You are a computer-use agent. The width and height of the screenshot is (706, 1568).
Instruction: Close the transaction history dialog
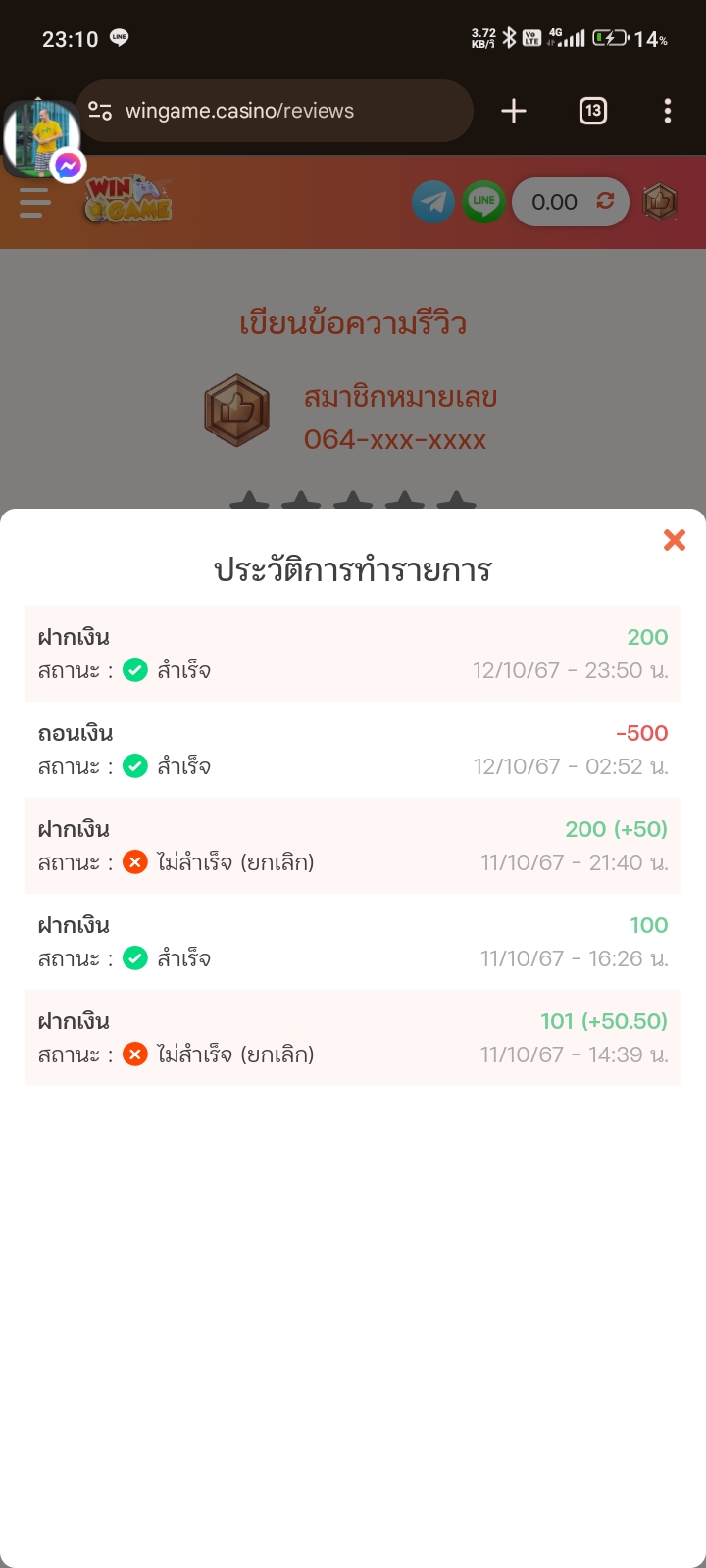click(x=674, y=540)
